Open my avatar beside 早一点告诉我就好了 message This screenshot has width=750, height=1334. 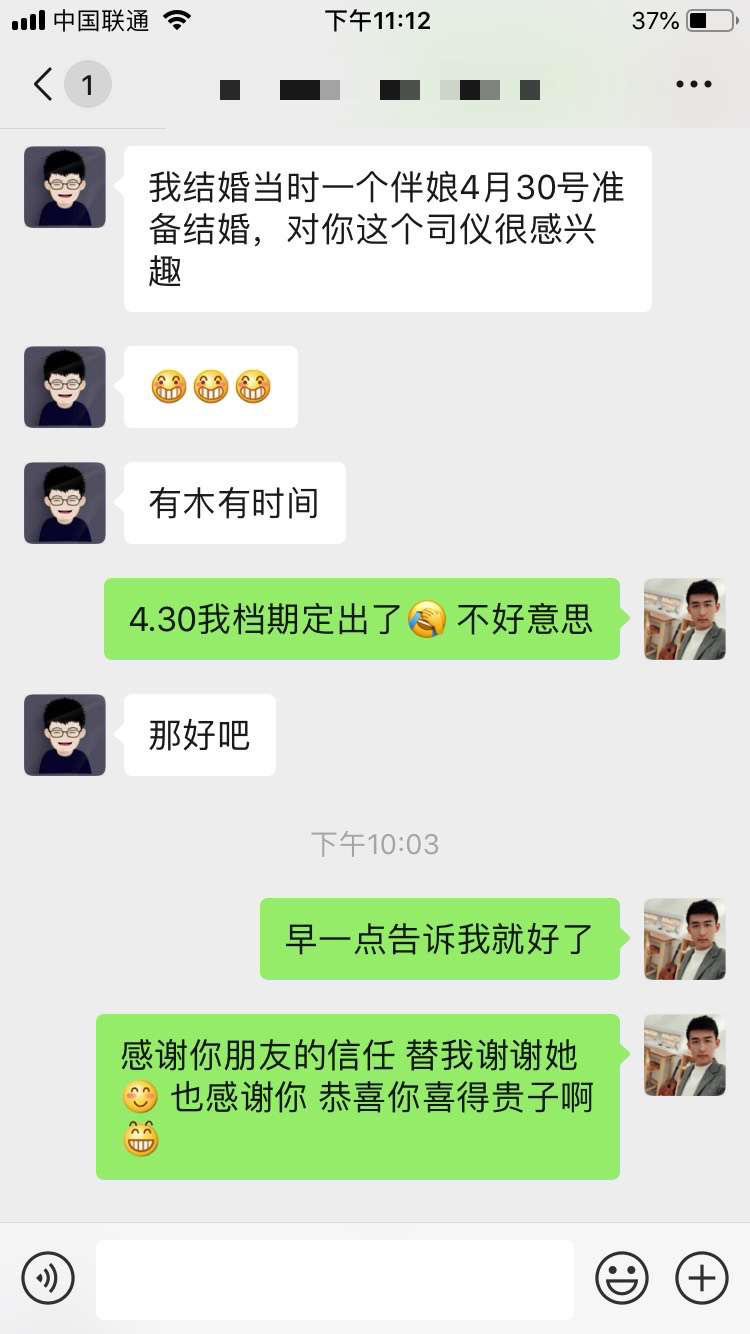click(684, 939)
